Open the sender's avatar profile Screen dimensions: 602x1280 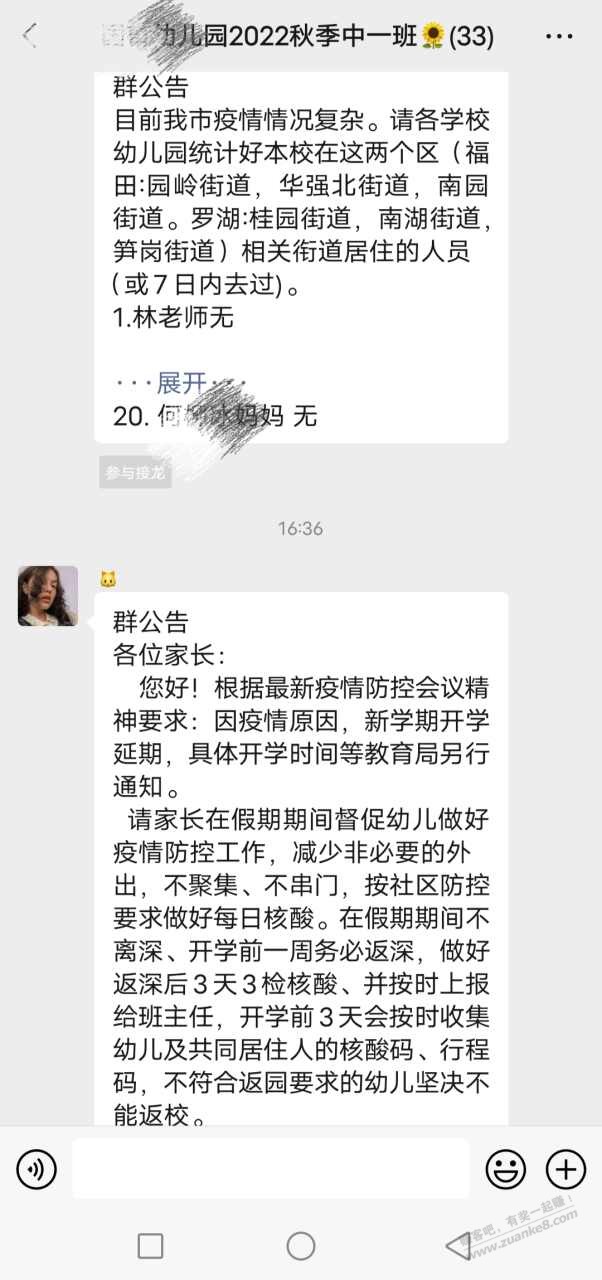coord(48,596)
